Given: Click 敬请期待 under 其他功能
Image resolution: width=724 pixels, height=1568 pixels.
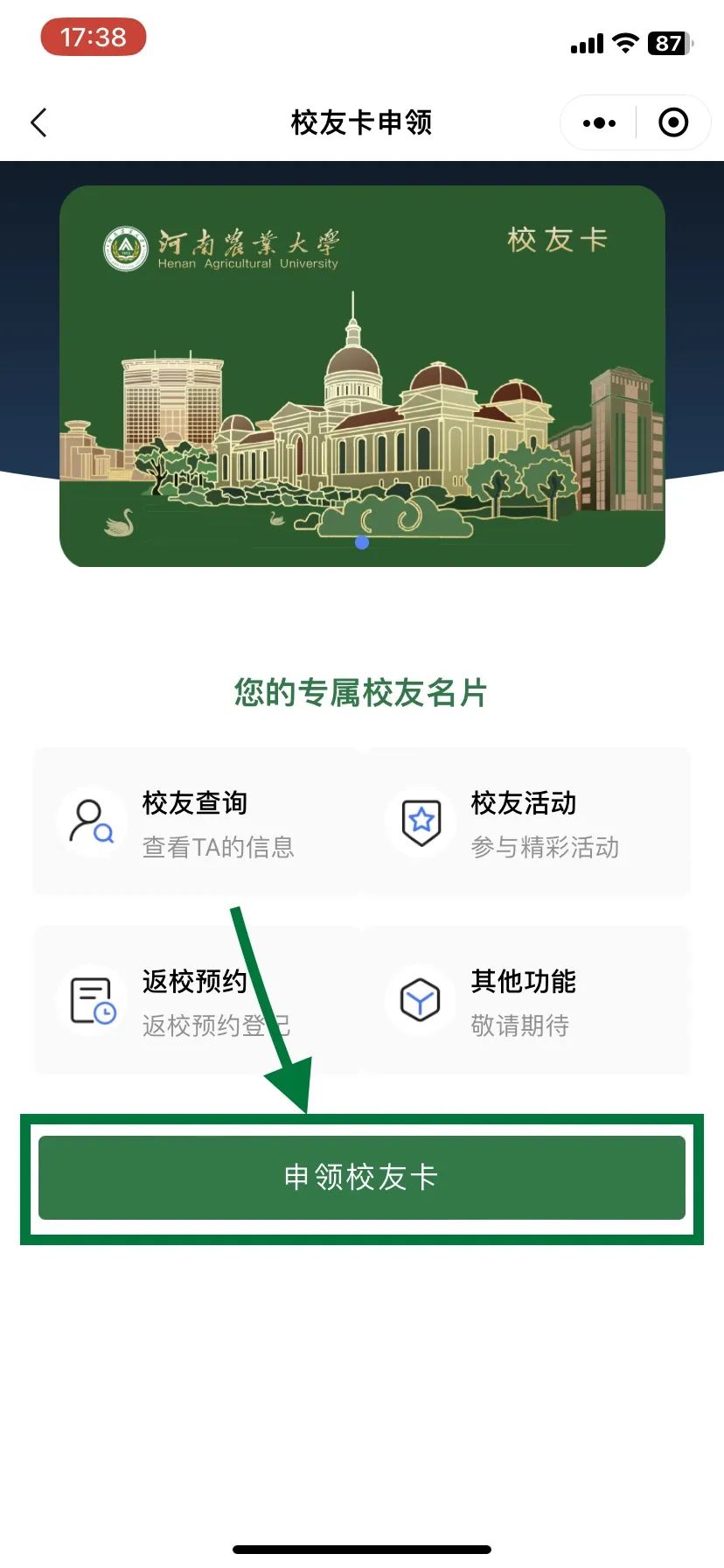Looking at the screenshot, I should point(520,1025).
